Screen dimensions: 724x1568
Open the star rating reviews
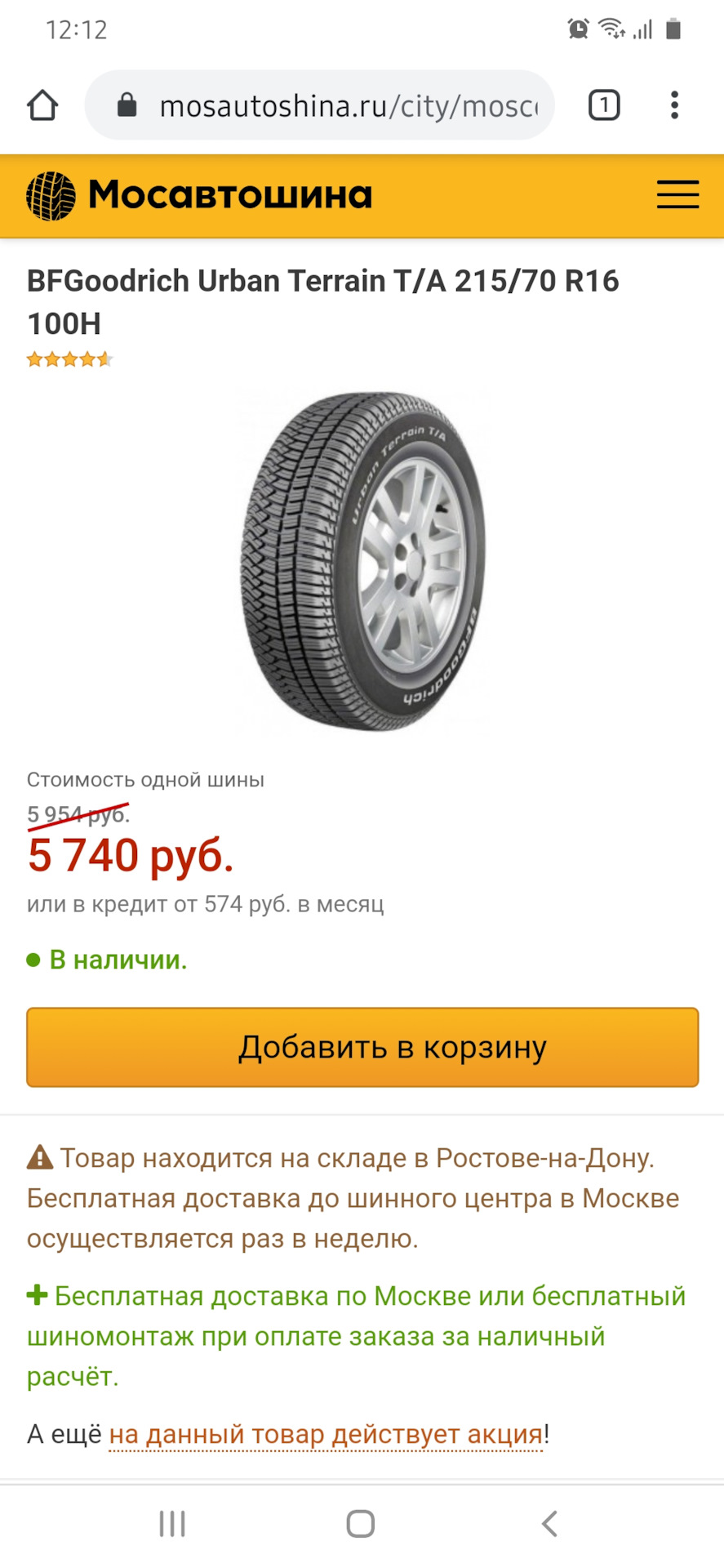coord(69,359)
